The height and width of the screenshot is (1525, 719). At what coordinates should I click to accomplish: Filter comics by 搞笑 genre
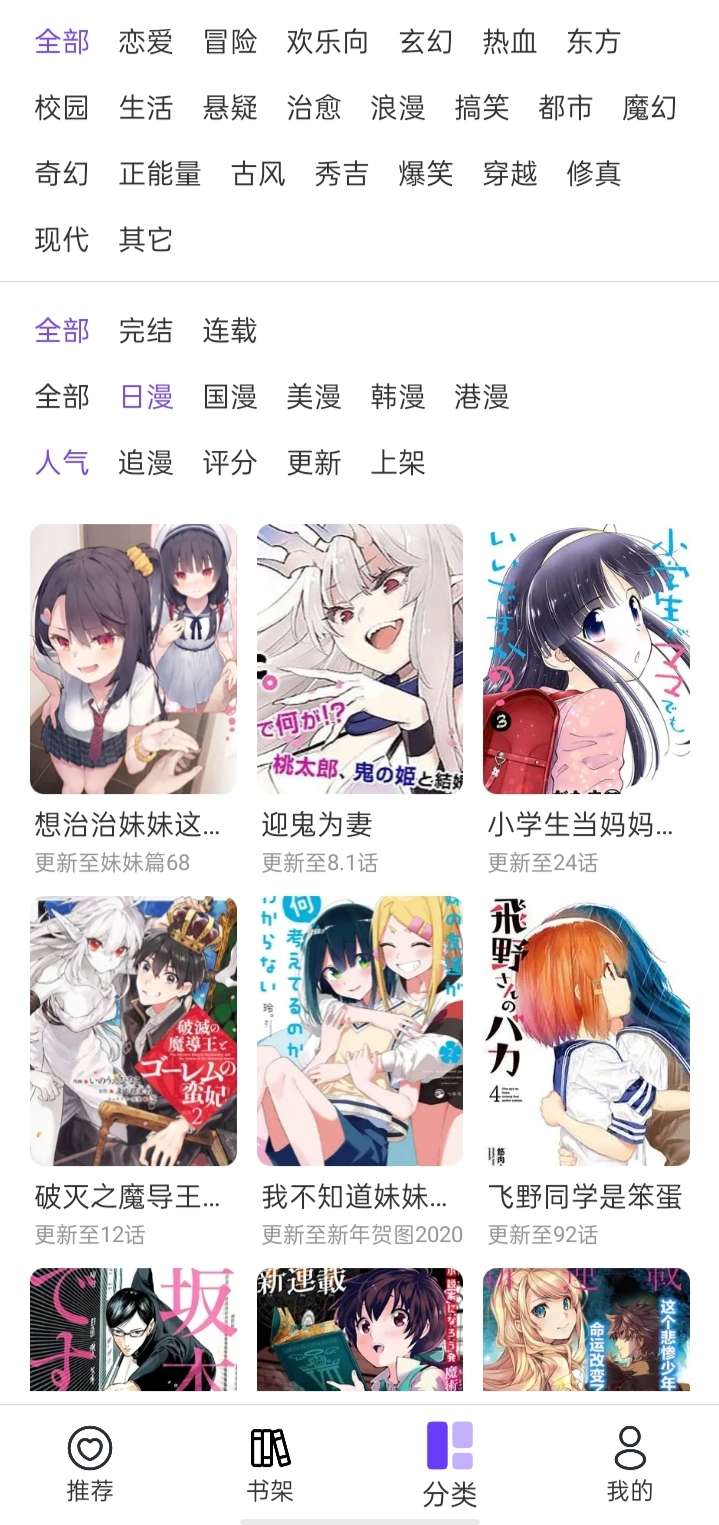coord(481,108)
